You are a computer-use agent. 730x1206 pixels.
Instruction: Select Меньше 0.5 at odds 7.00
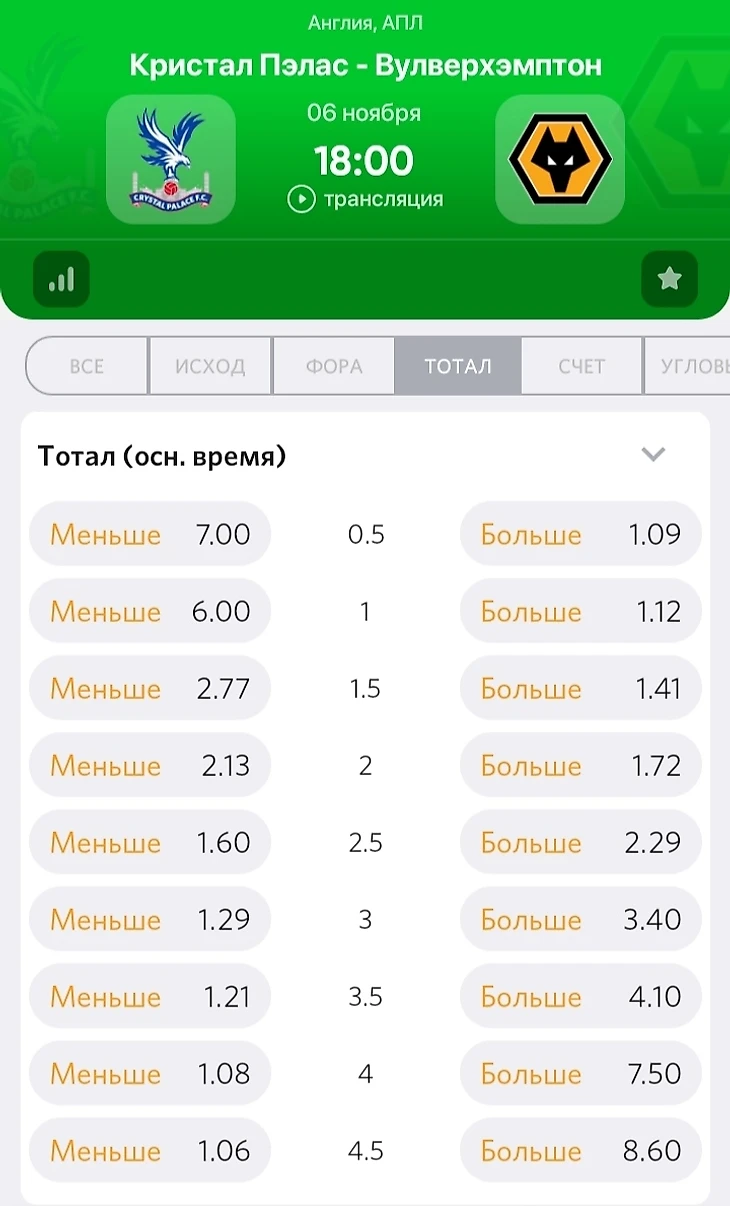pos(150,534)
